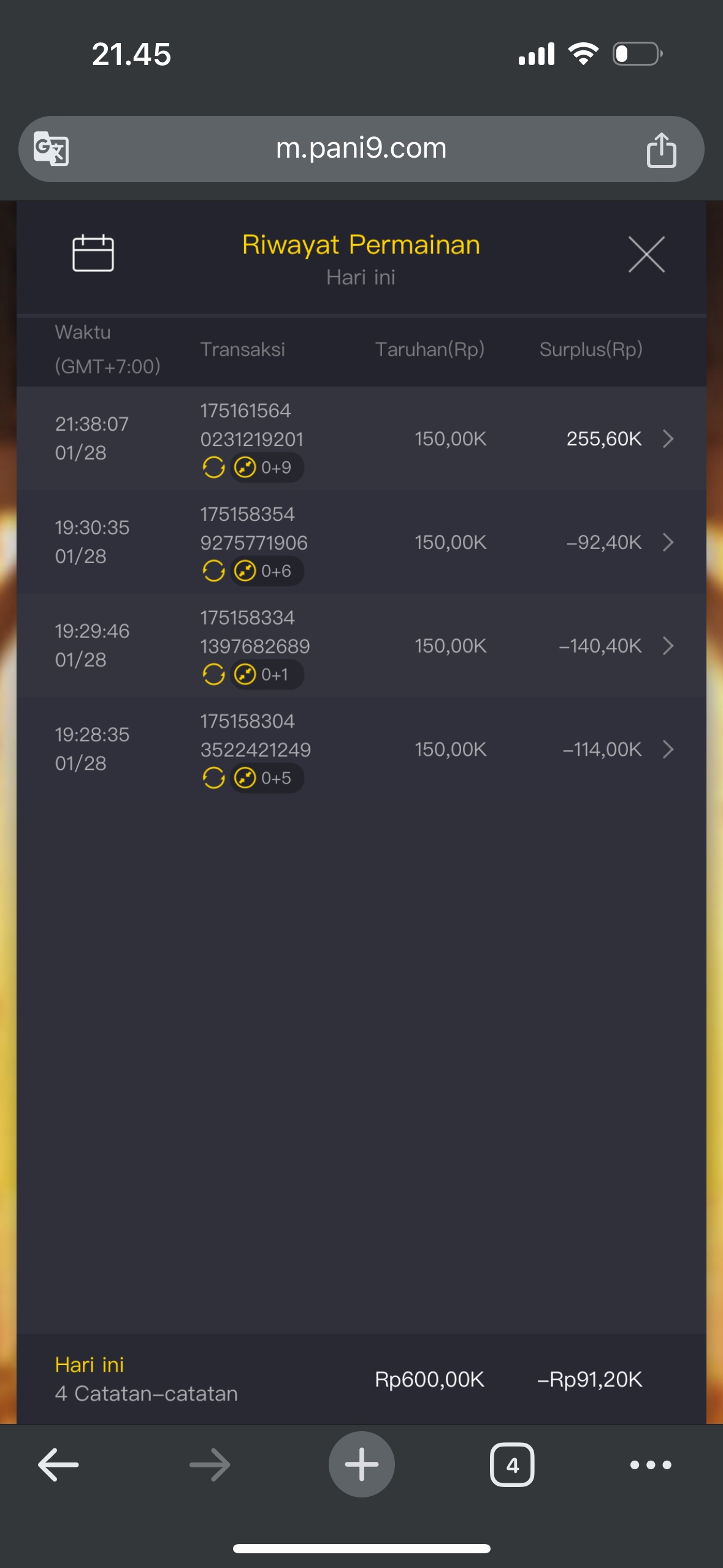Screen dimensions: 723x1568
Task: View details of the 19:28:35 record
Action: click(668, 749)
